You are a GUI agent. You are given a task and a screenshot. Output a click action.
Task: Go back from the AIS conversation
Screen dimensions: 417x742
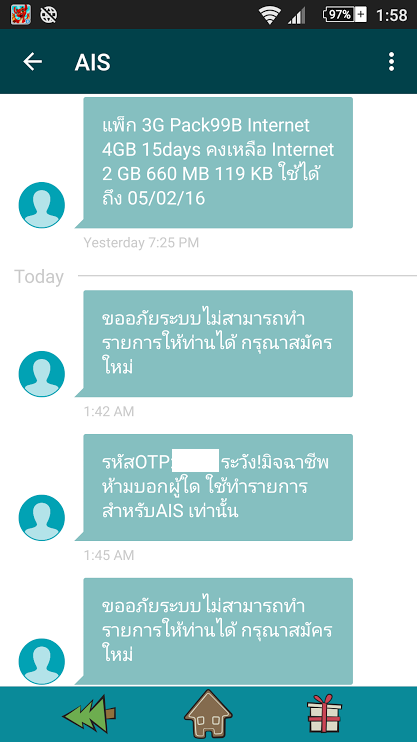coord(32,62)
